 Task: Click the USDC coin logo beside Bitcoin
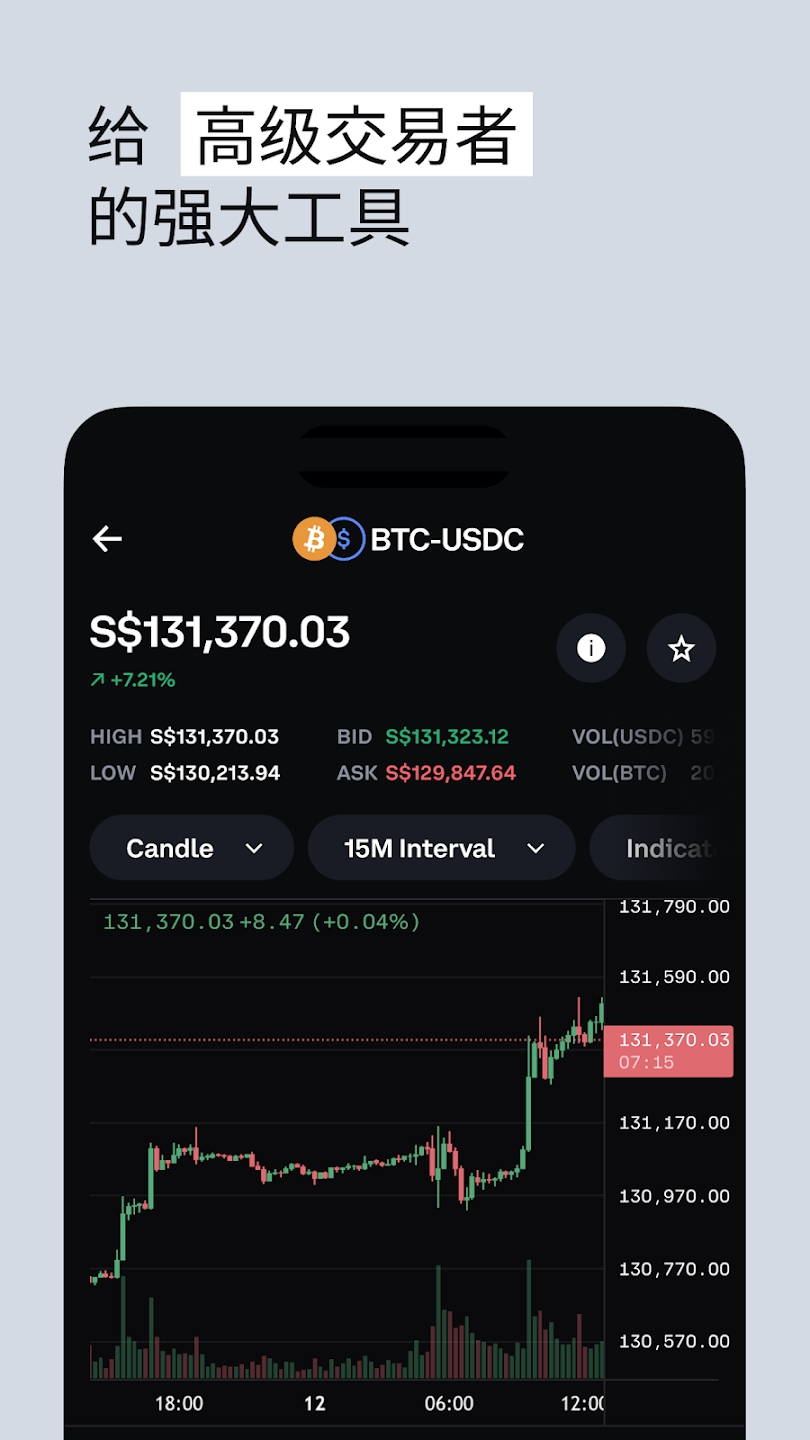point(347,539)
